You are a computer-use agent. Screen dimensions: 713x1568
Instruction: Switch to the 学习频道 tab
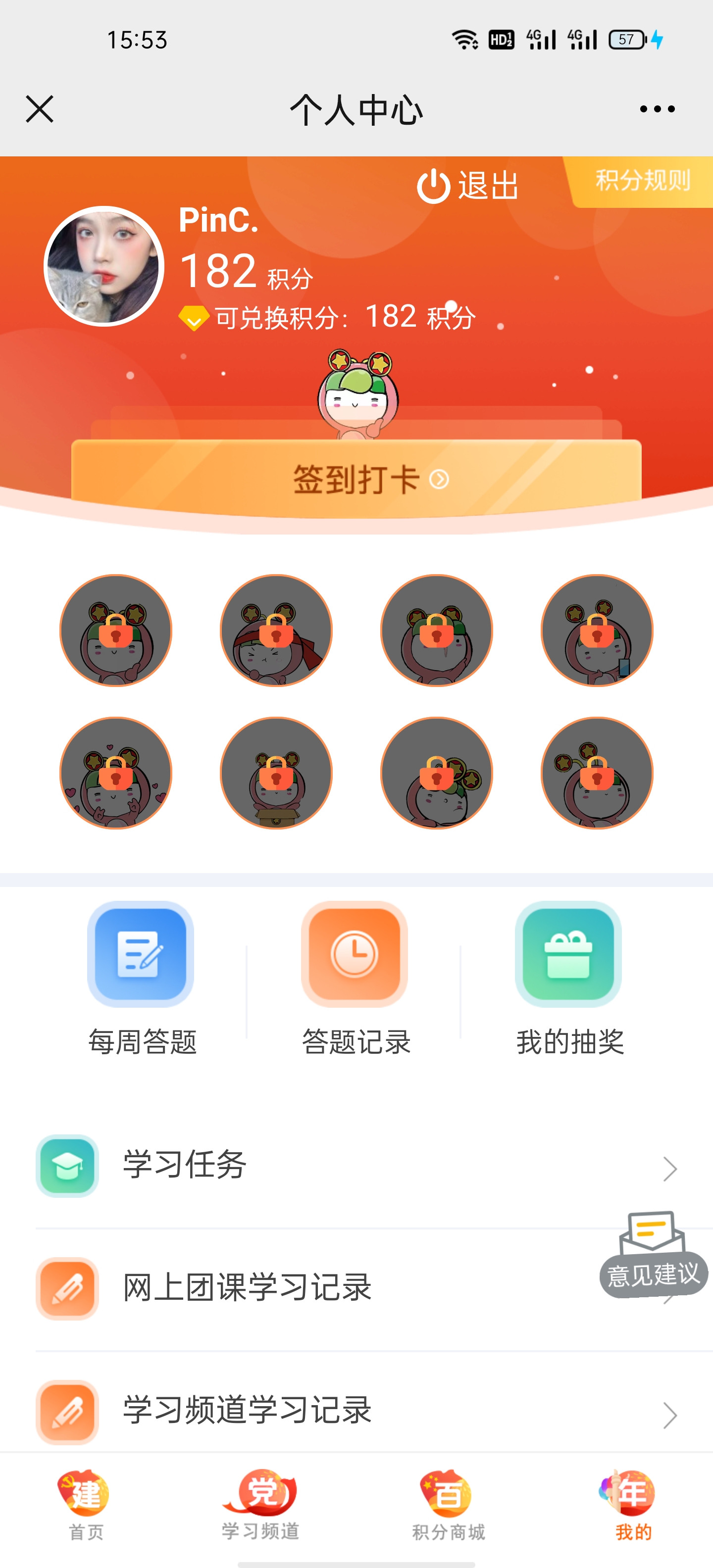click(260, 1505)
